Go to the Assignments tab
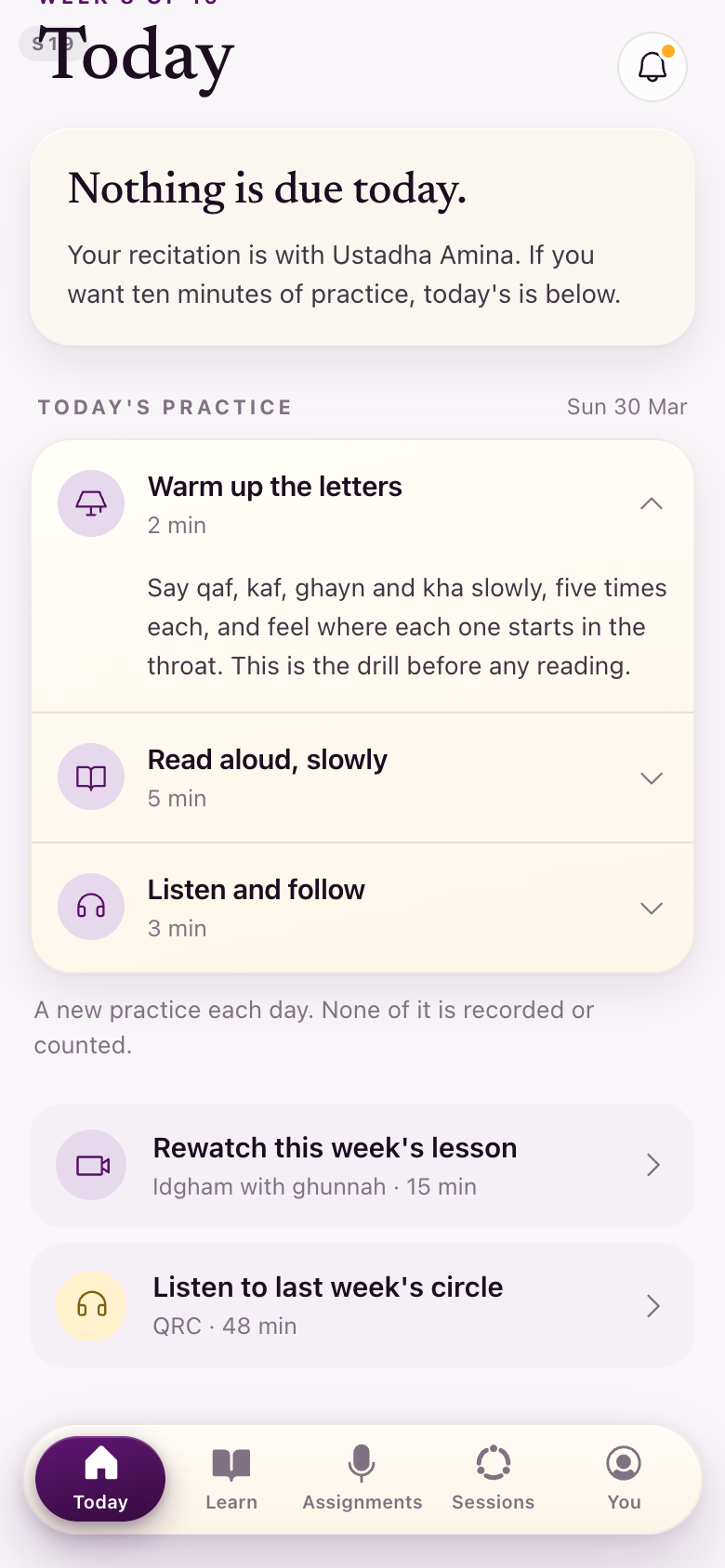The width and height of the screenshot is (725, 1568). click(x=362, y=1479)
